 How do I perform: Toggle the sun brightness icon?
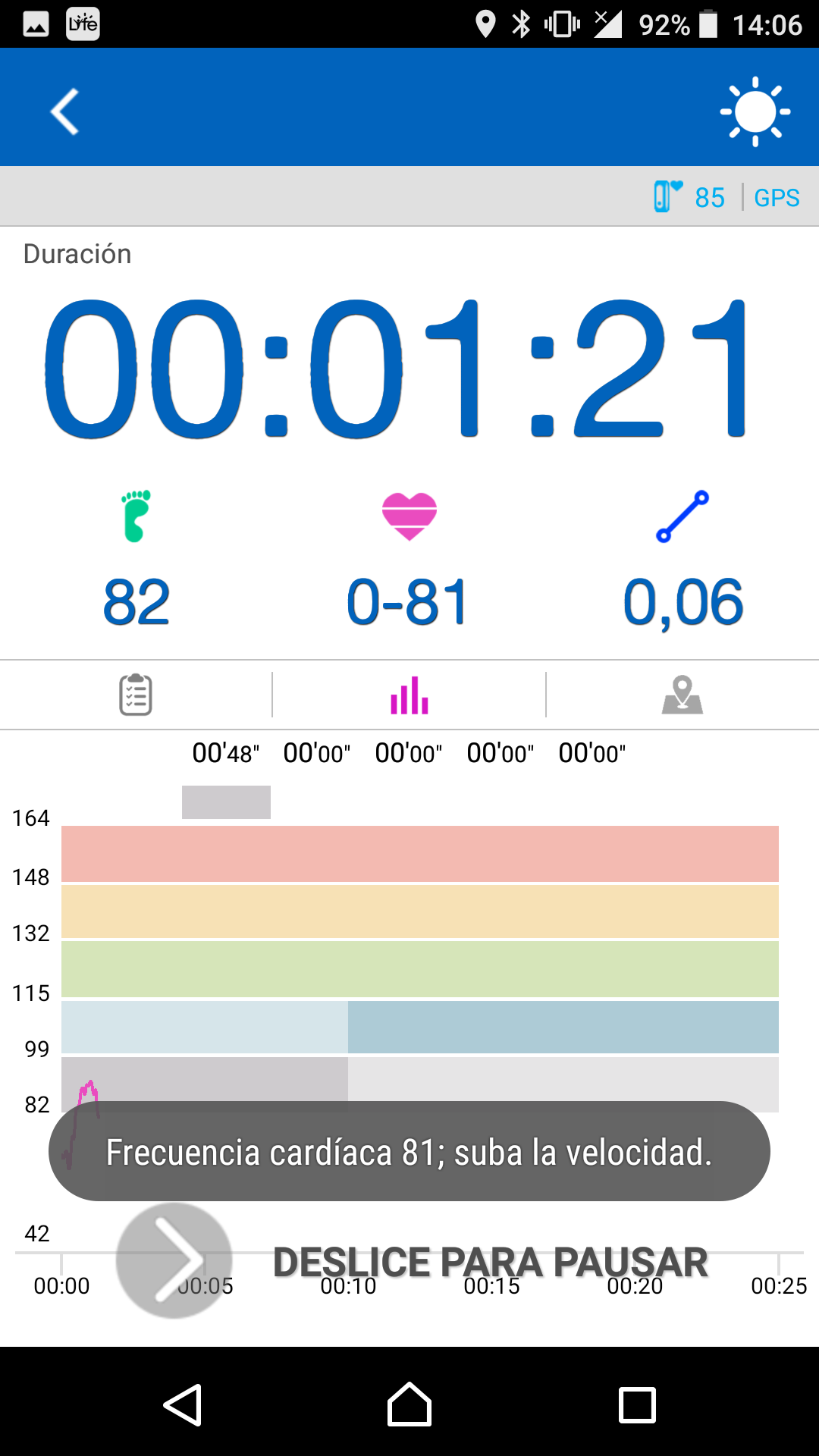(755, 111)
